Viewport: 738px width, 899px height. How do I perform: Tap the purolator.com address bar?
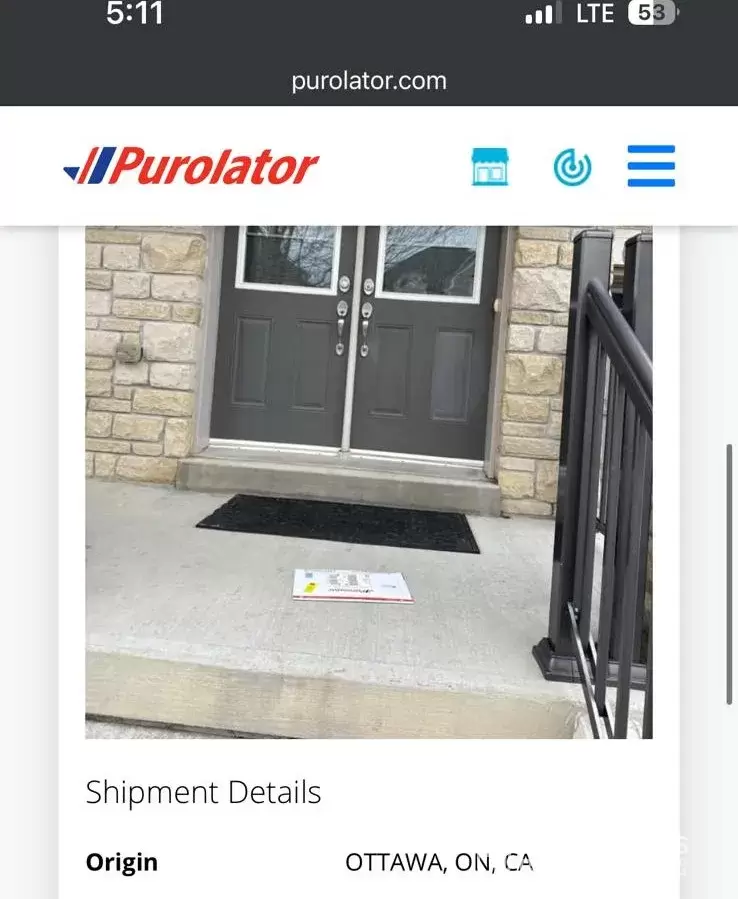pos(369,81)
